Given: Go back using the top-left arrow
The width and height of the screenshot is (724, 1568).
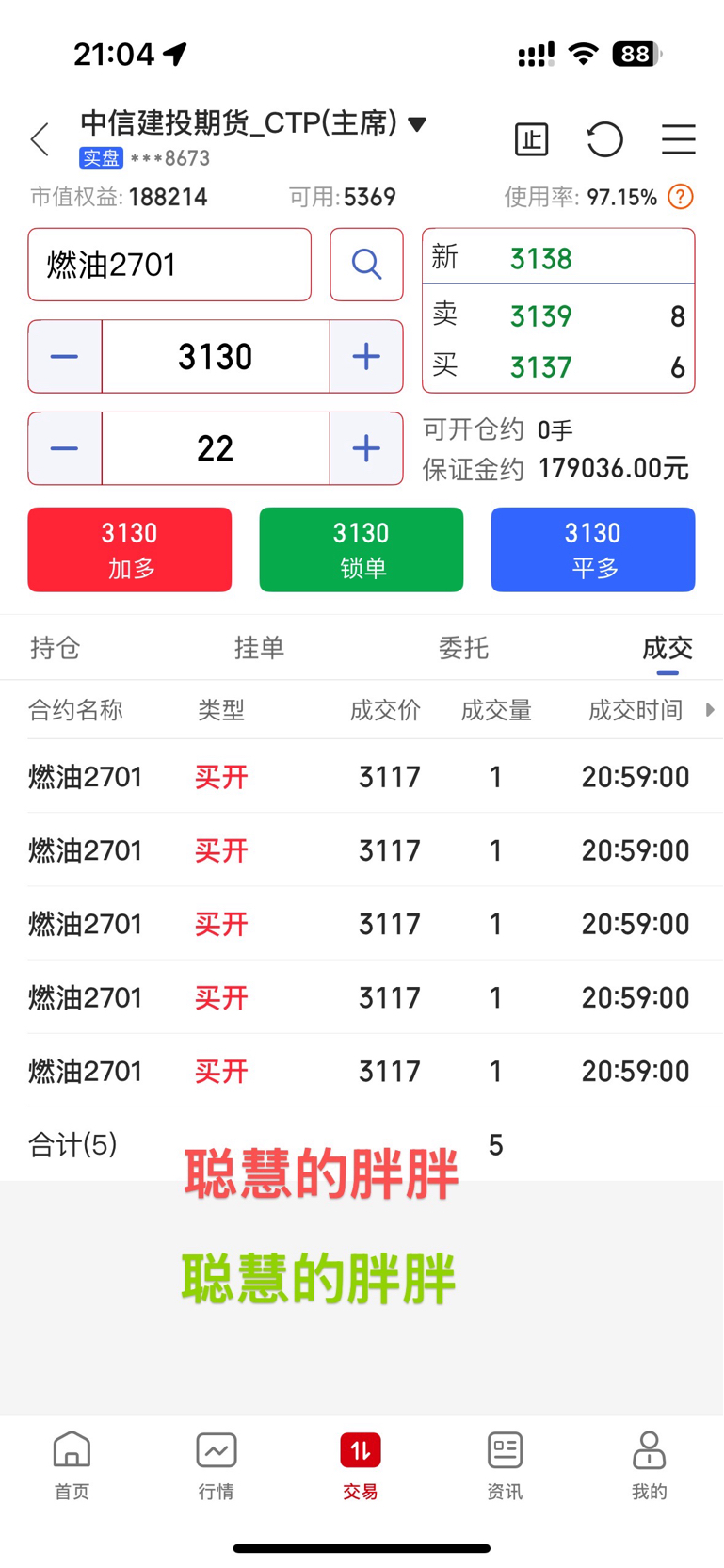Looking at the screenshot, I should point(40,139).
